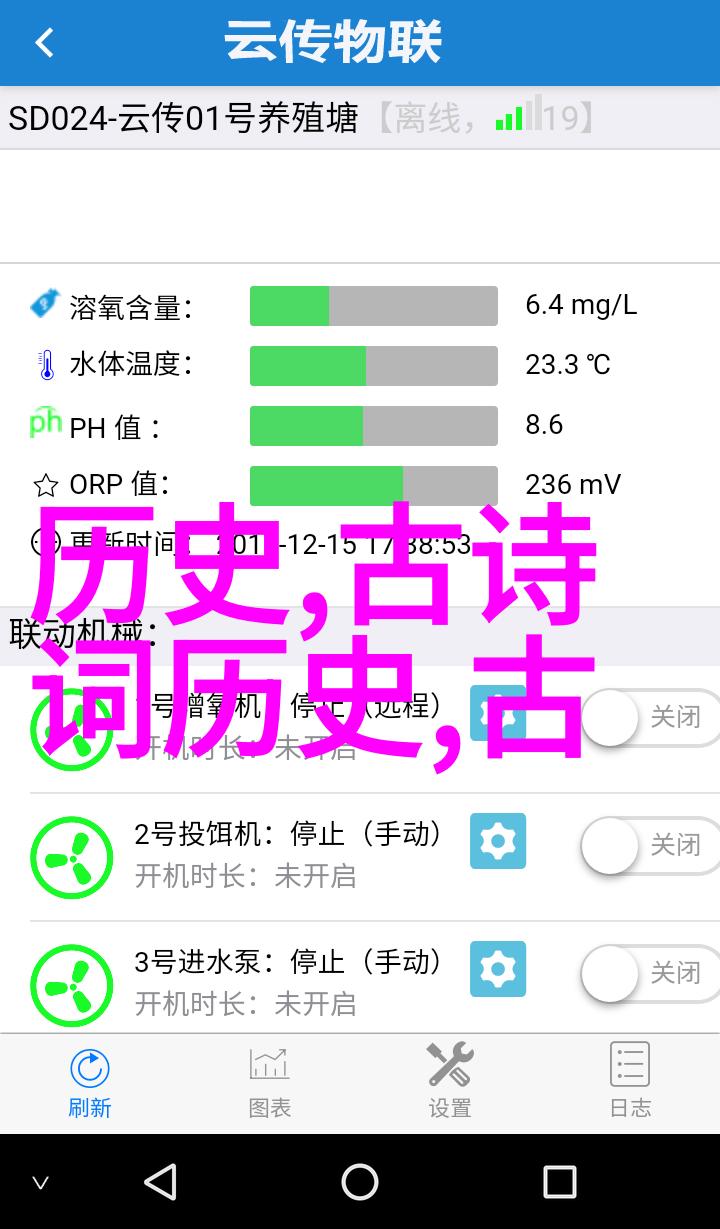Tap the 刷新 refresh tab
720x1229 pixels.
[90, 1082]
